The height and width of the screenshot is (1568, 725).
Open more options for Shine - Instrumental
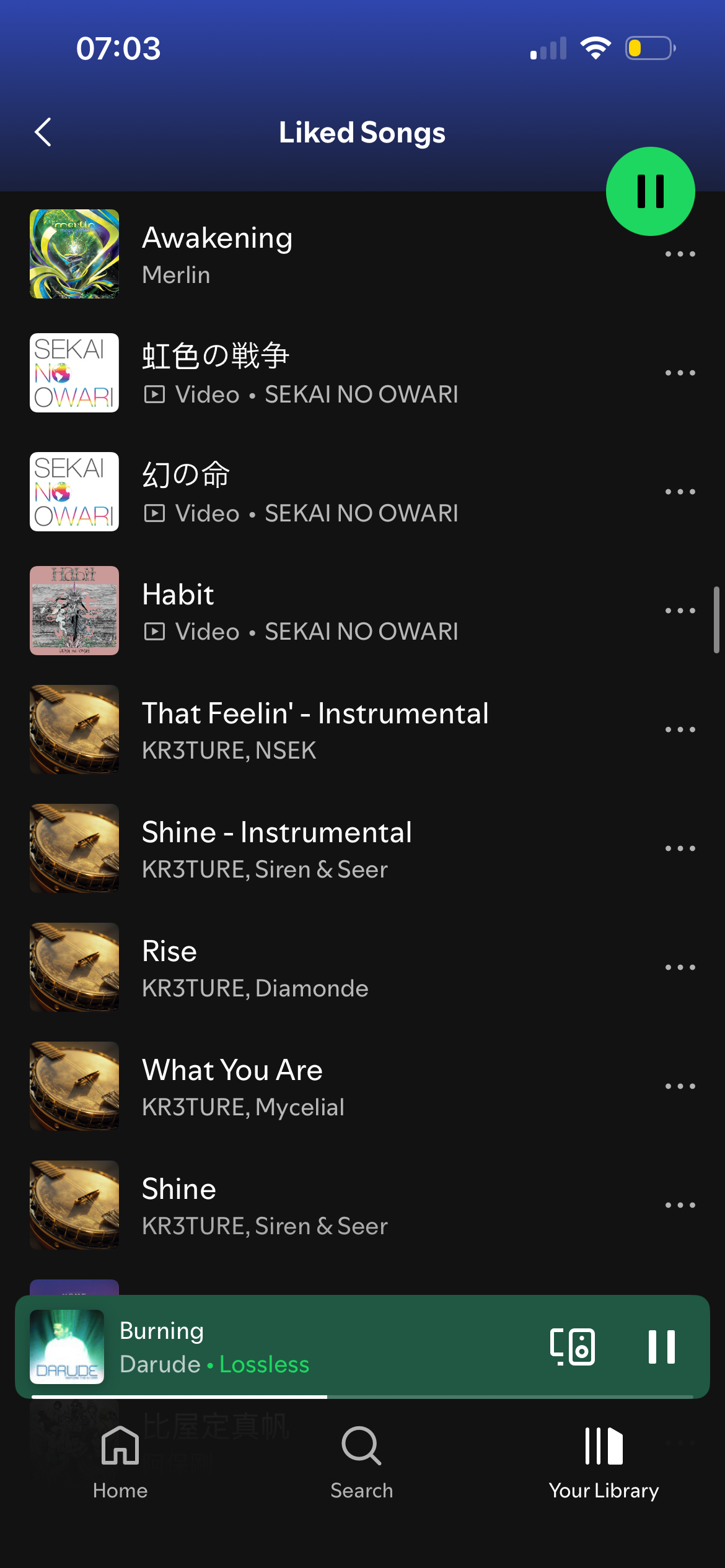(x=680, y=849)
